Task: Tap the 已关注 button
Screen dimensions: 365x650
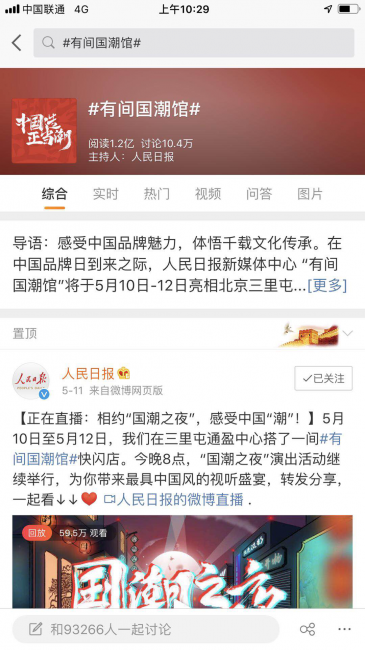Action: [324, 378]
